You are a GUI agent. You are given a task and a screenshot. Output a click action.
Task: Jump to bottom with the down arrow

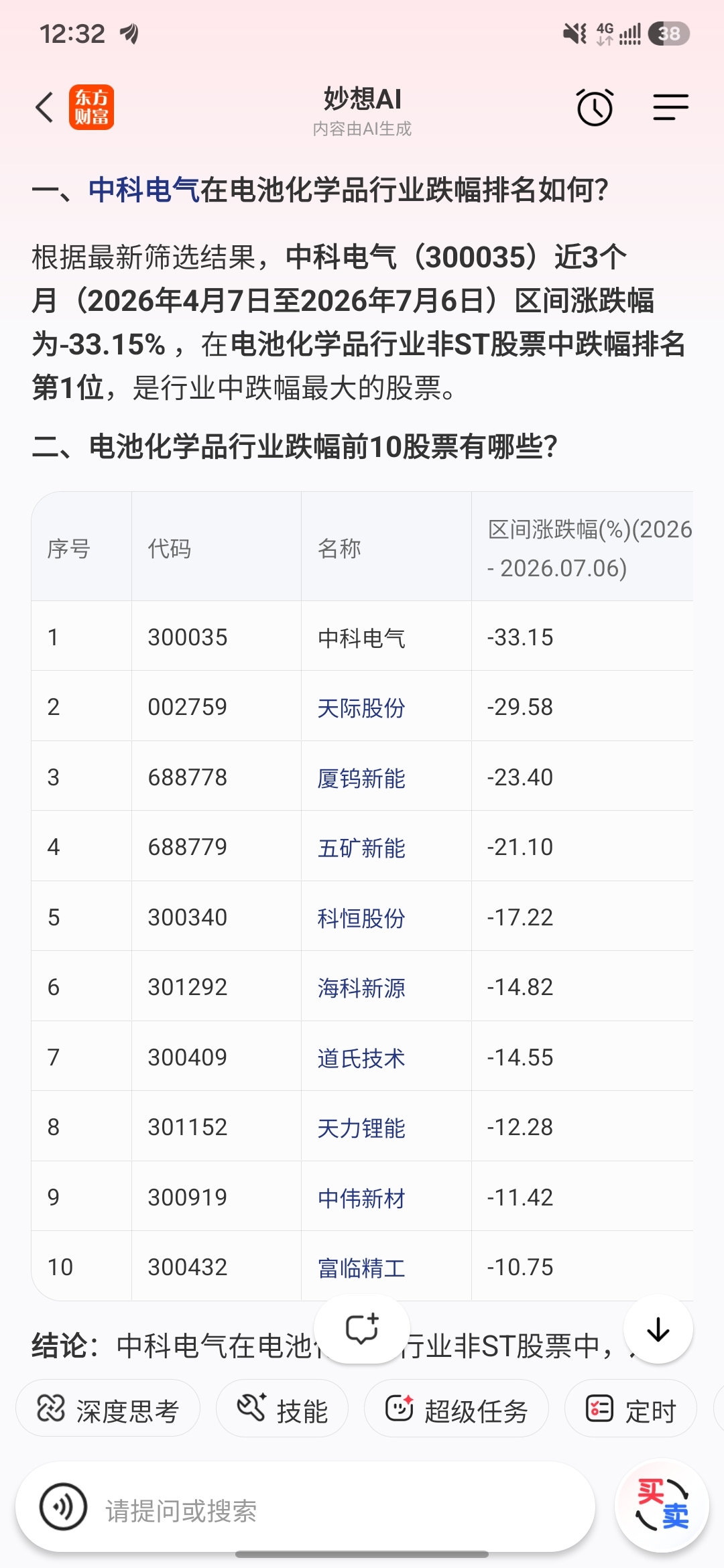click(658, 1329)
